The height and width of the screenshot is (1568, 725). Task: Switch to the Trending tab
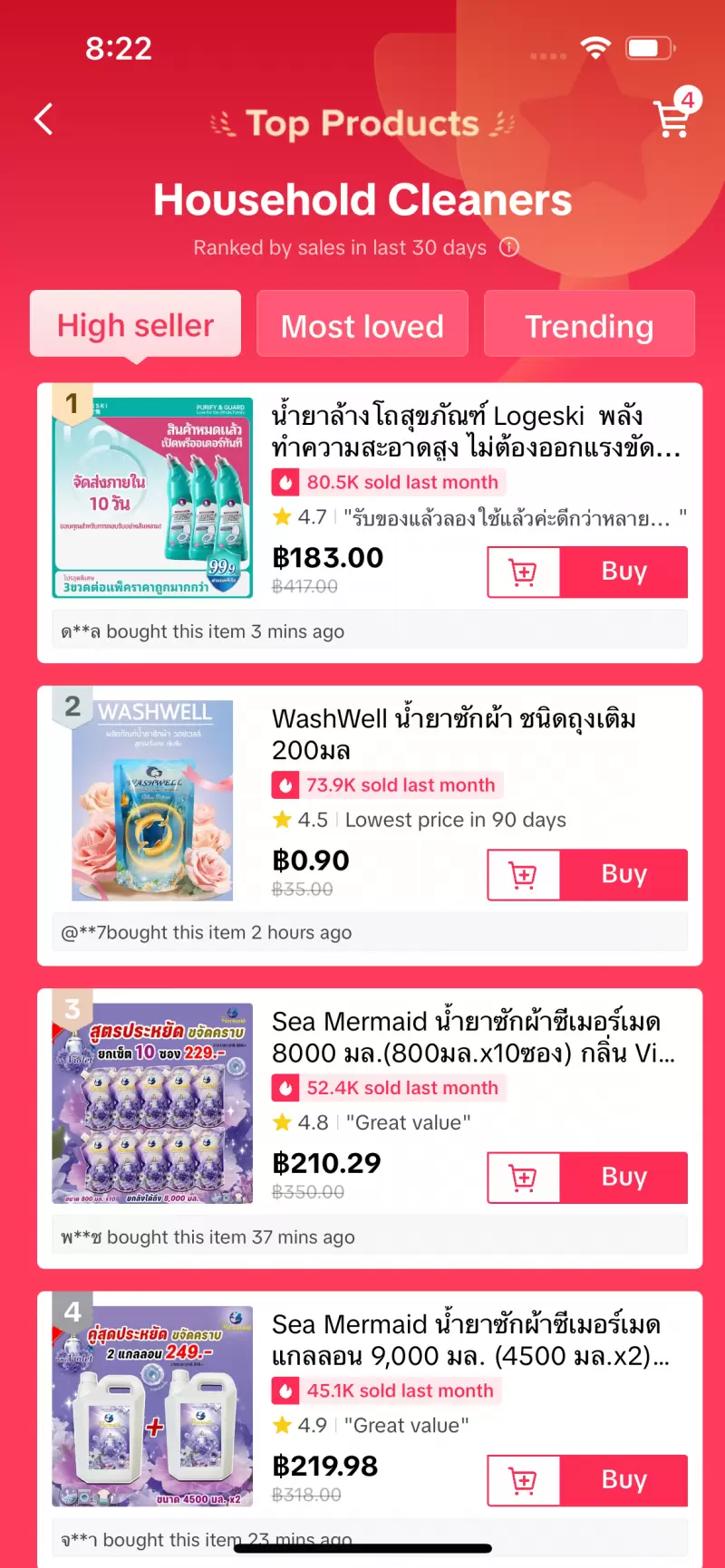(x=589, y=325)
